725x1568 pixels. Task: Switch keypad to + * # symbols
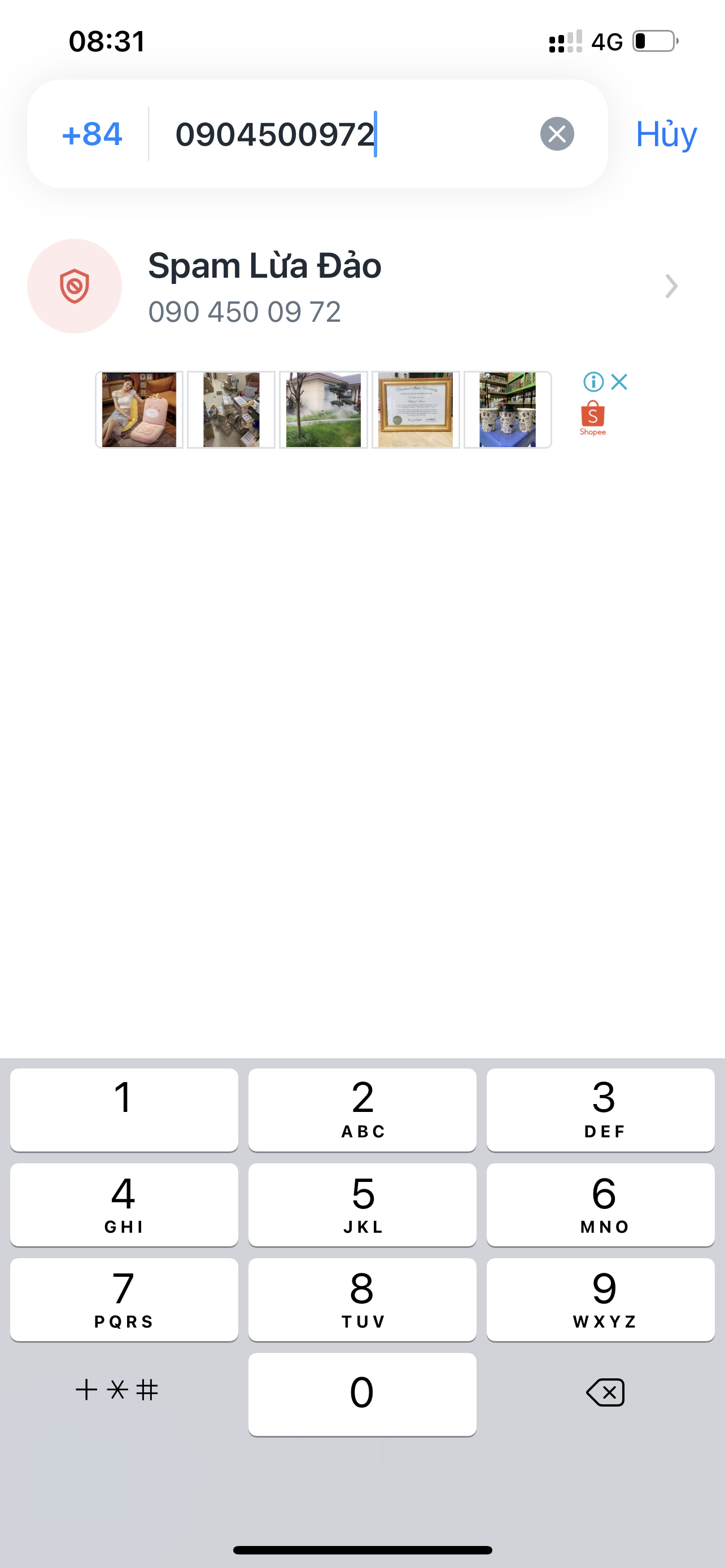click(x=117, y=1390)
